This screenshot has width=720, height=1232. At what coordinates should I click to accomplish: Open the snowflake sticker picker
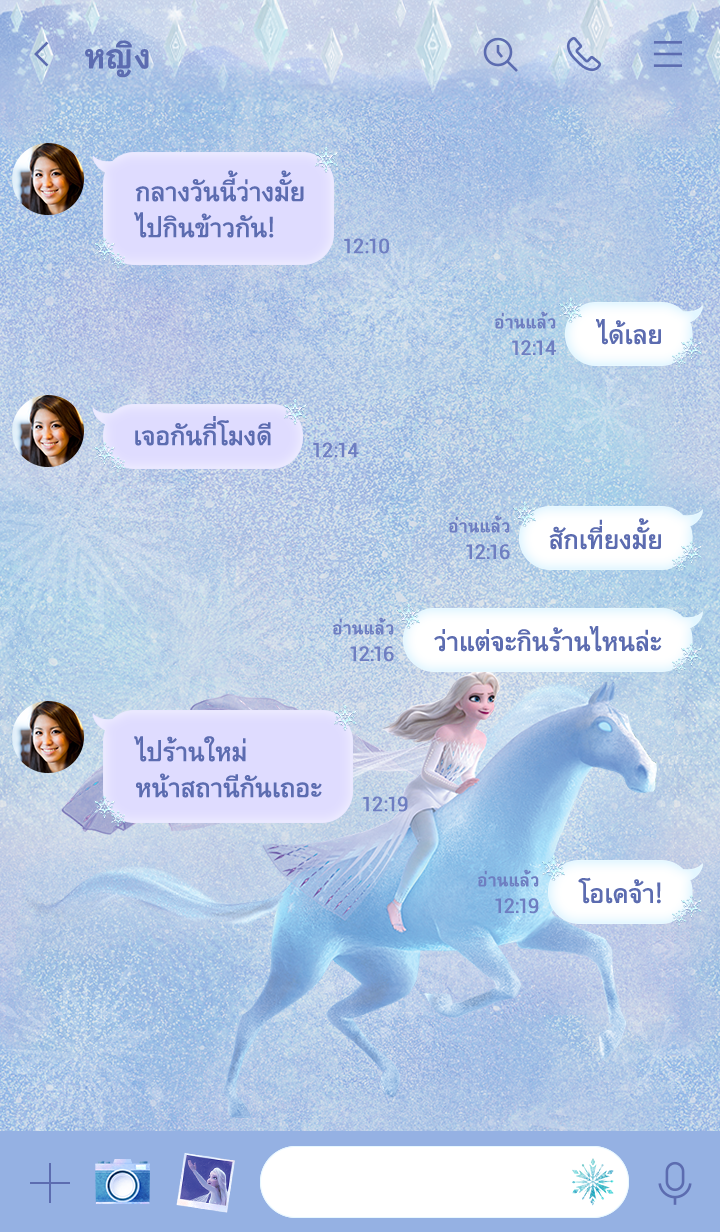(593, 1182)
